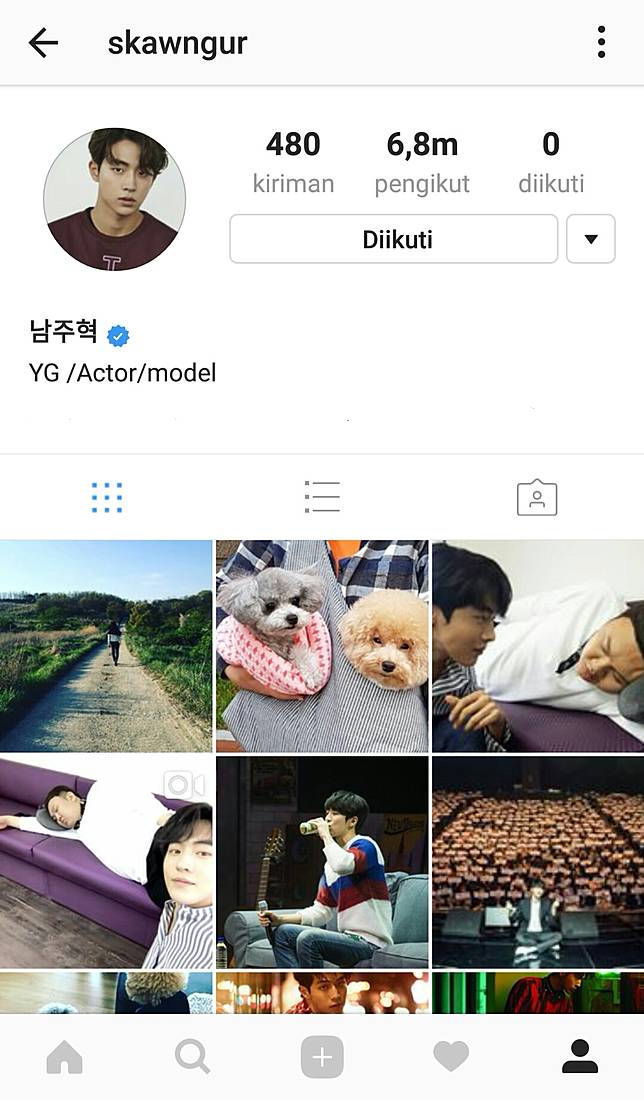
Task: Open the video post on purple sofa
Action: 106,862
